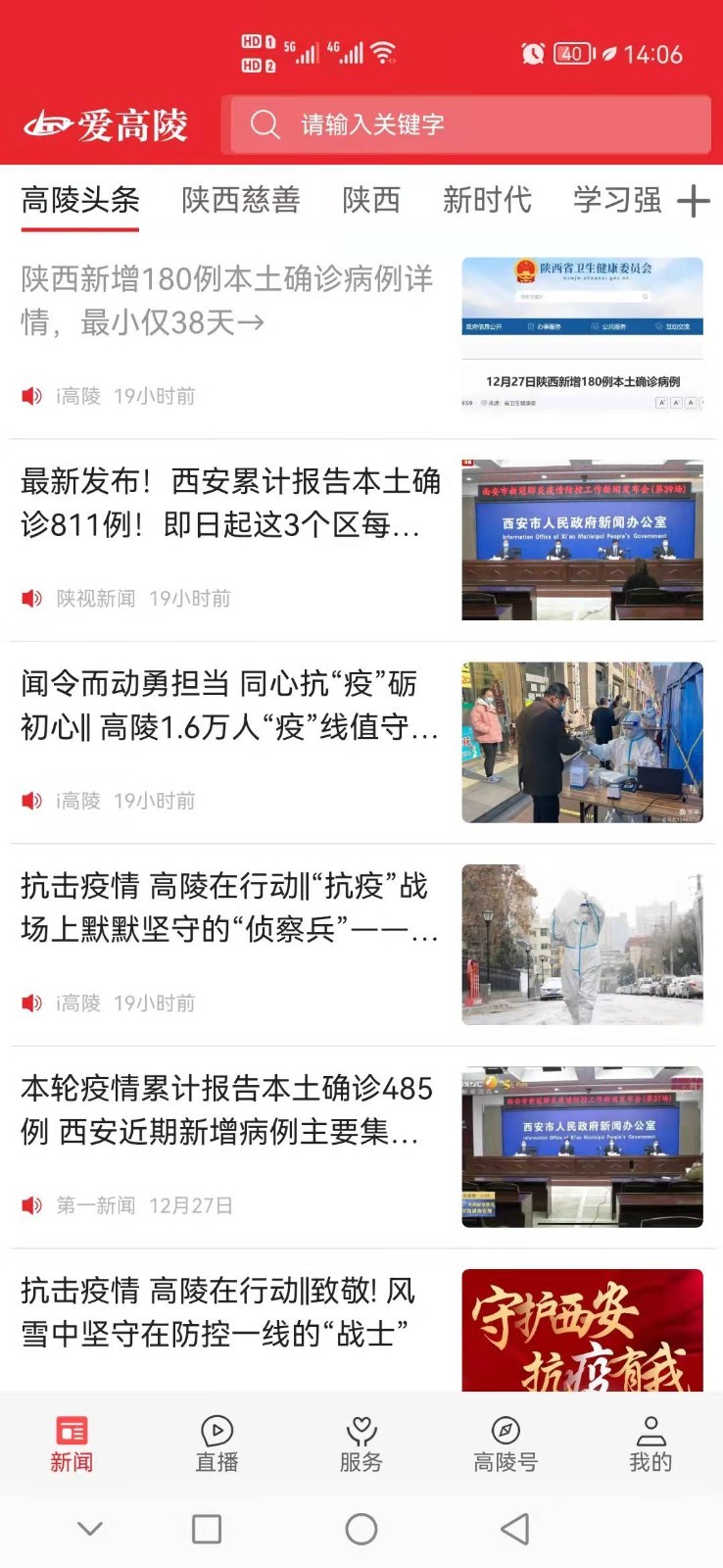The image size is (723, 1568).
Task: View the article 默默坚守的"侦察兵"
Action: pos(229,907)
